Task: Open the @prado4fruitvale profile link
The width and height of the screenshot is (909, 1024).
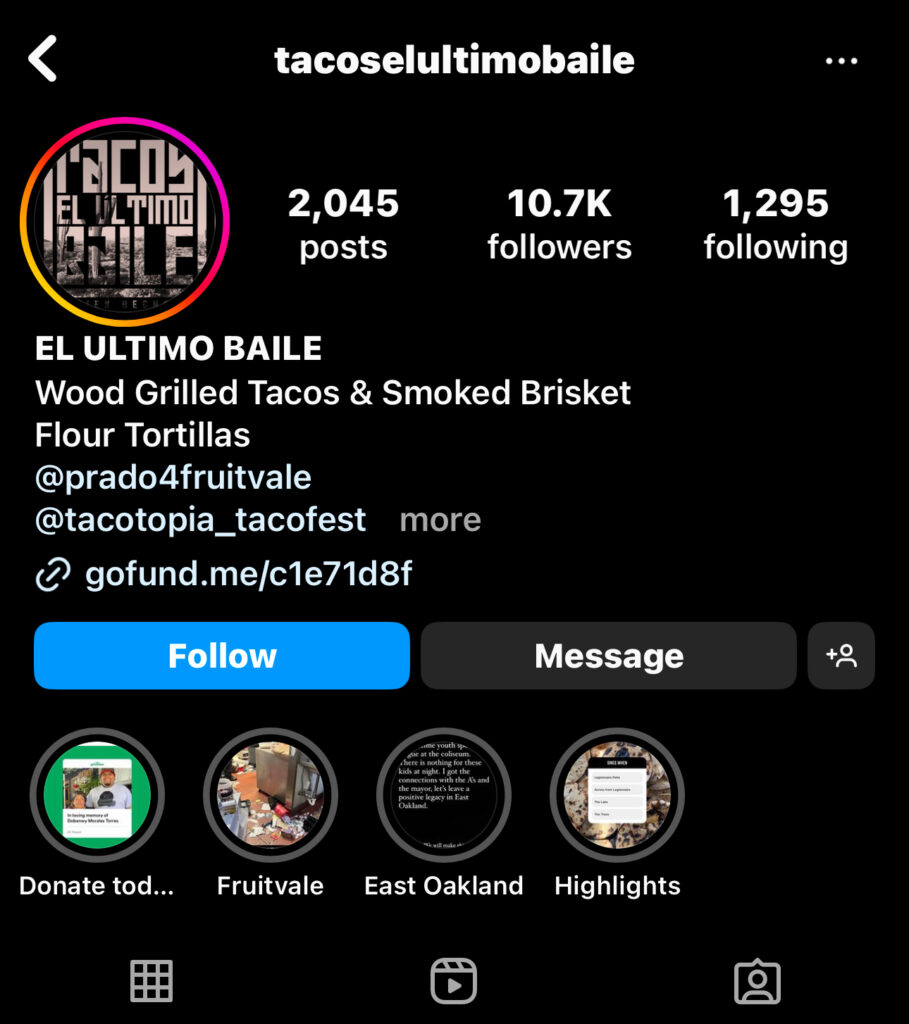Action: [x=173, y=477]
